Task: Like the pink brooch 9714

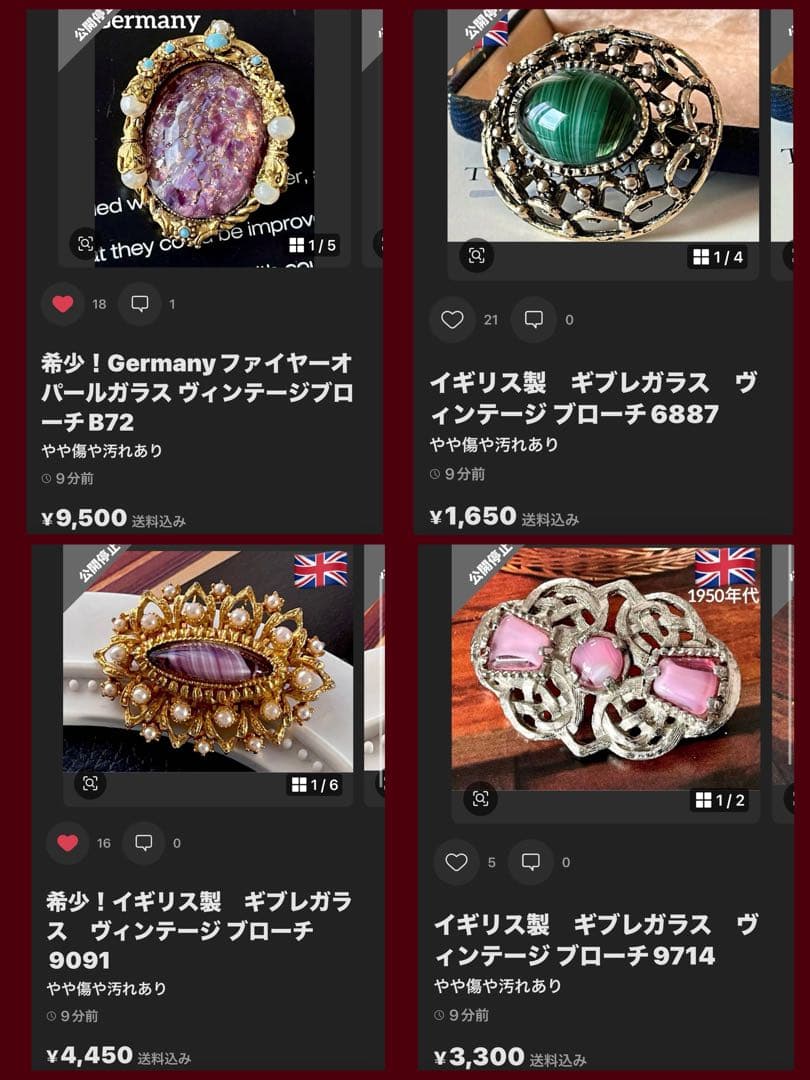Action: (x=456, y=861)
